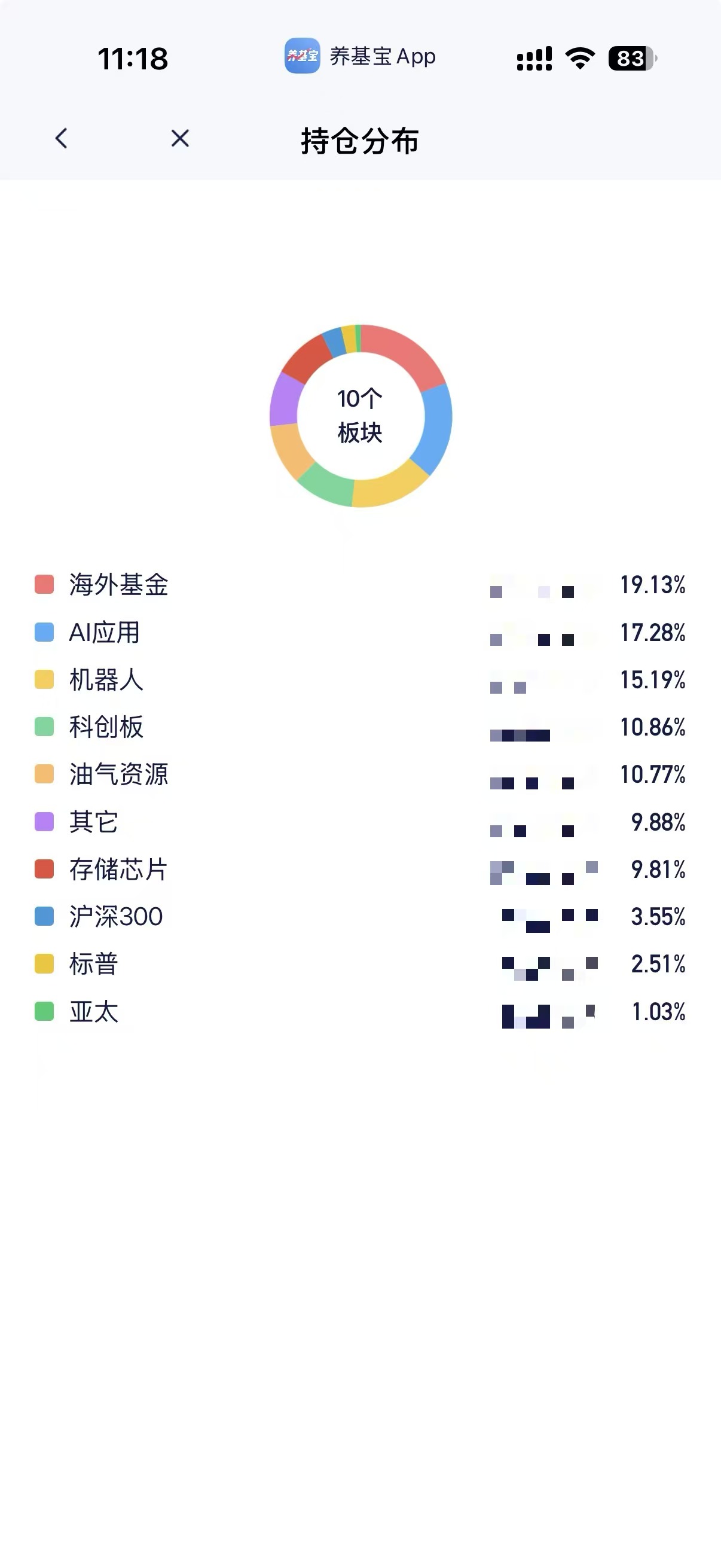Click the green 亚太 legend color square
This screenshot has width=721, height=1568.
(43, 1012)
